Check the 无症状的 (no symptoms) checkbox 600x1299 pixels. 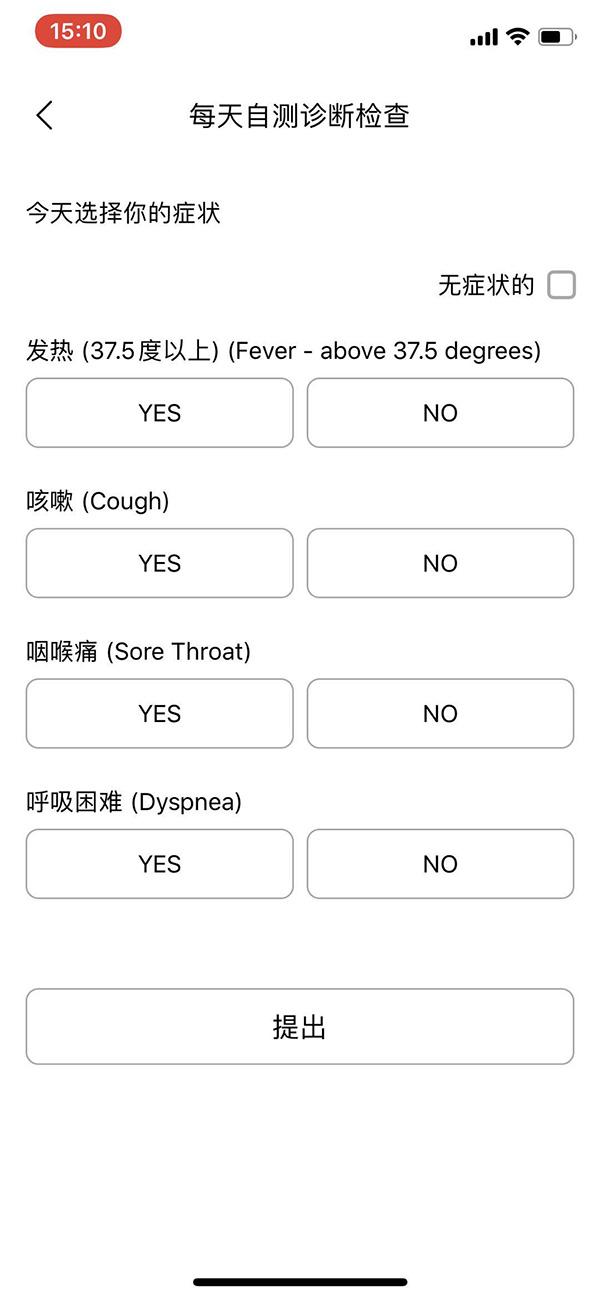pos(562,285)
